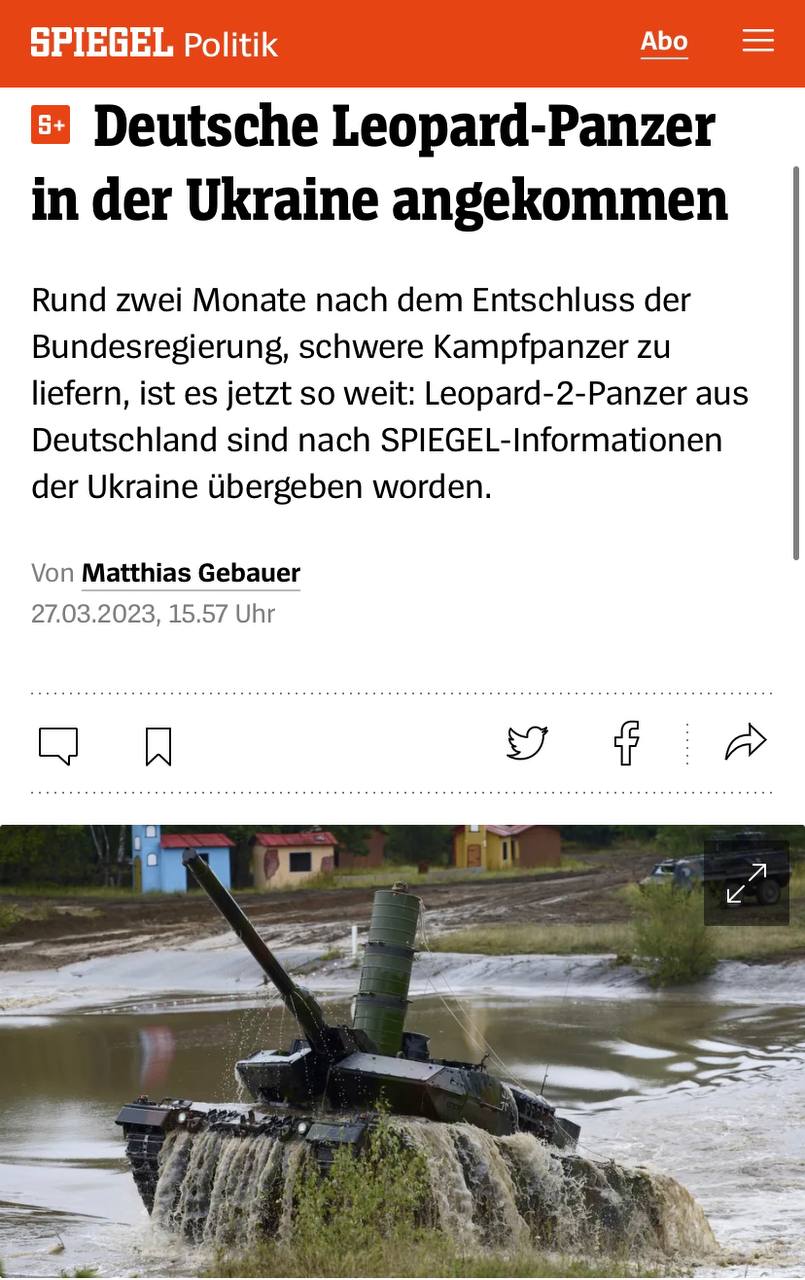Open the share arrow options

(x=745, y=743)
